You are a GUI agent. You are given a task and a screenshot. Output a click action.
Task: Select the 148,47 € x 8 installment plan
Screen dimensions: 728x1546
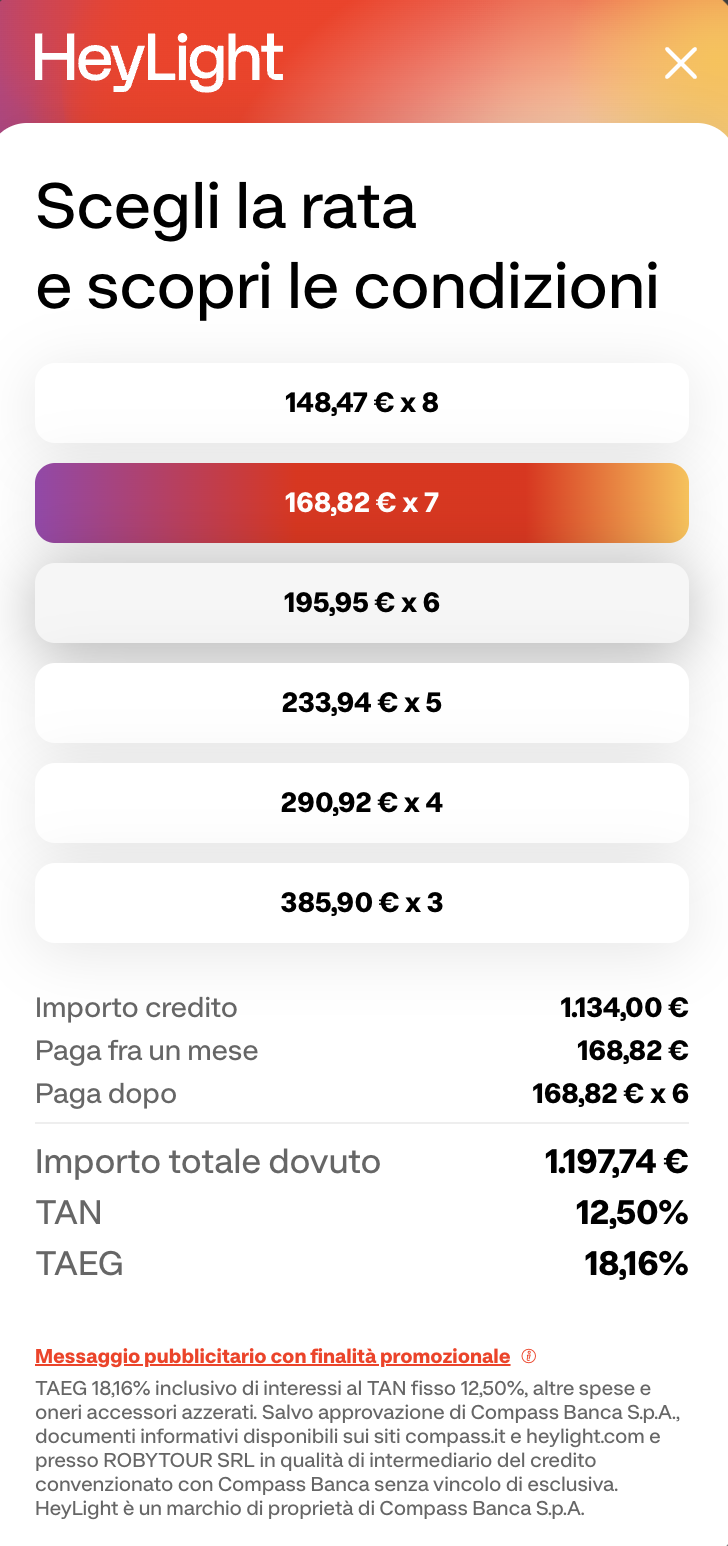[362, 403]
